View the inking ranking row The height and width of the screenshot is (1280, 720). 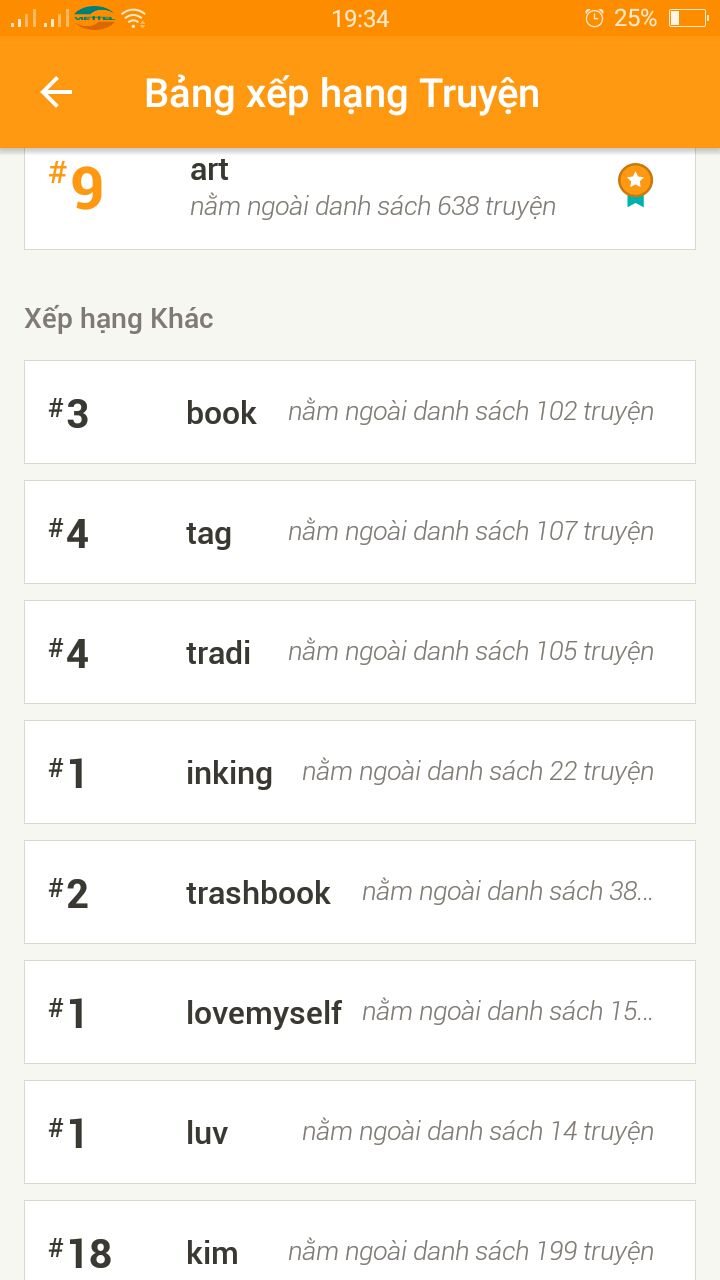[360, 772]
